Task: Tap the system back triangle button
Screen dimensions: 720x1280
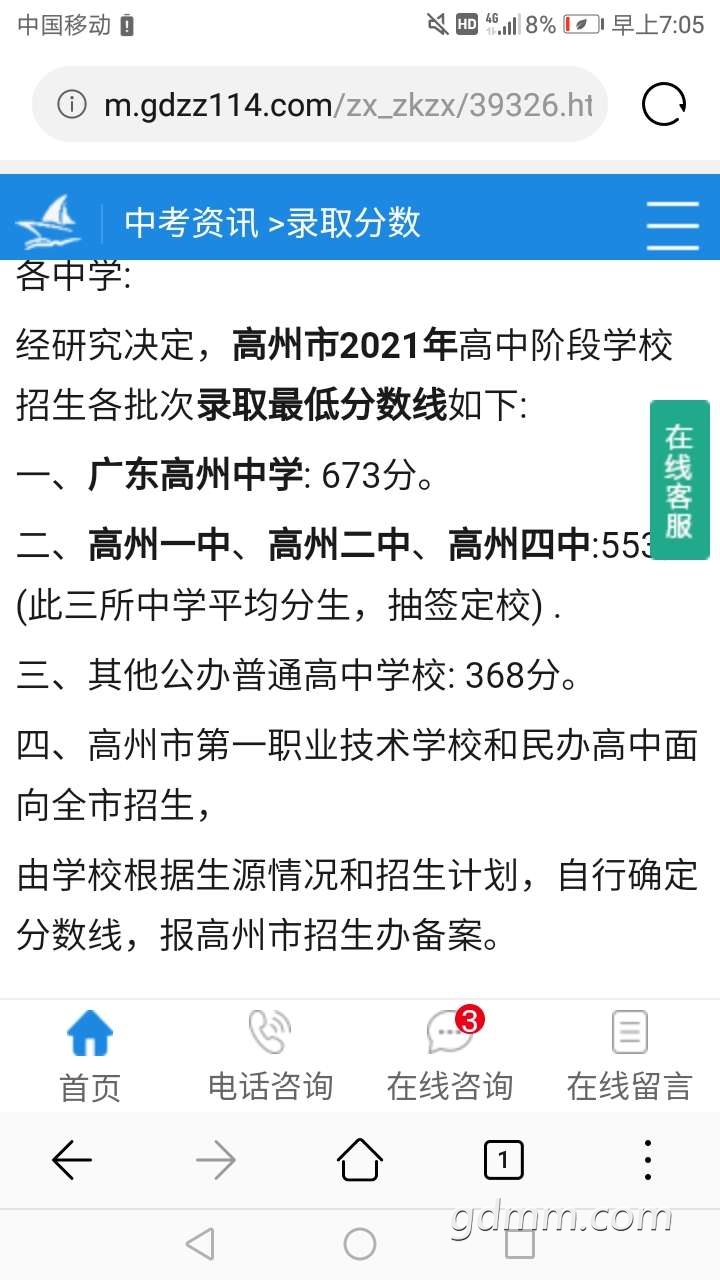Action: pyautogui.click(x=200, y=1244)
